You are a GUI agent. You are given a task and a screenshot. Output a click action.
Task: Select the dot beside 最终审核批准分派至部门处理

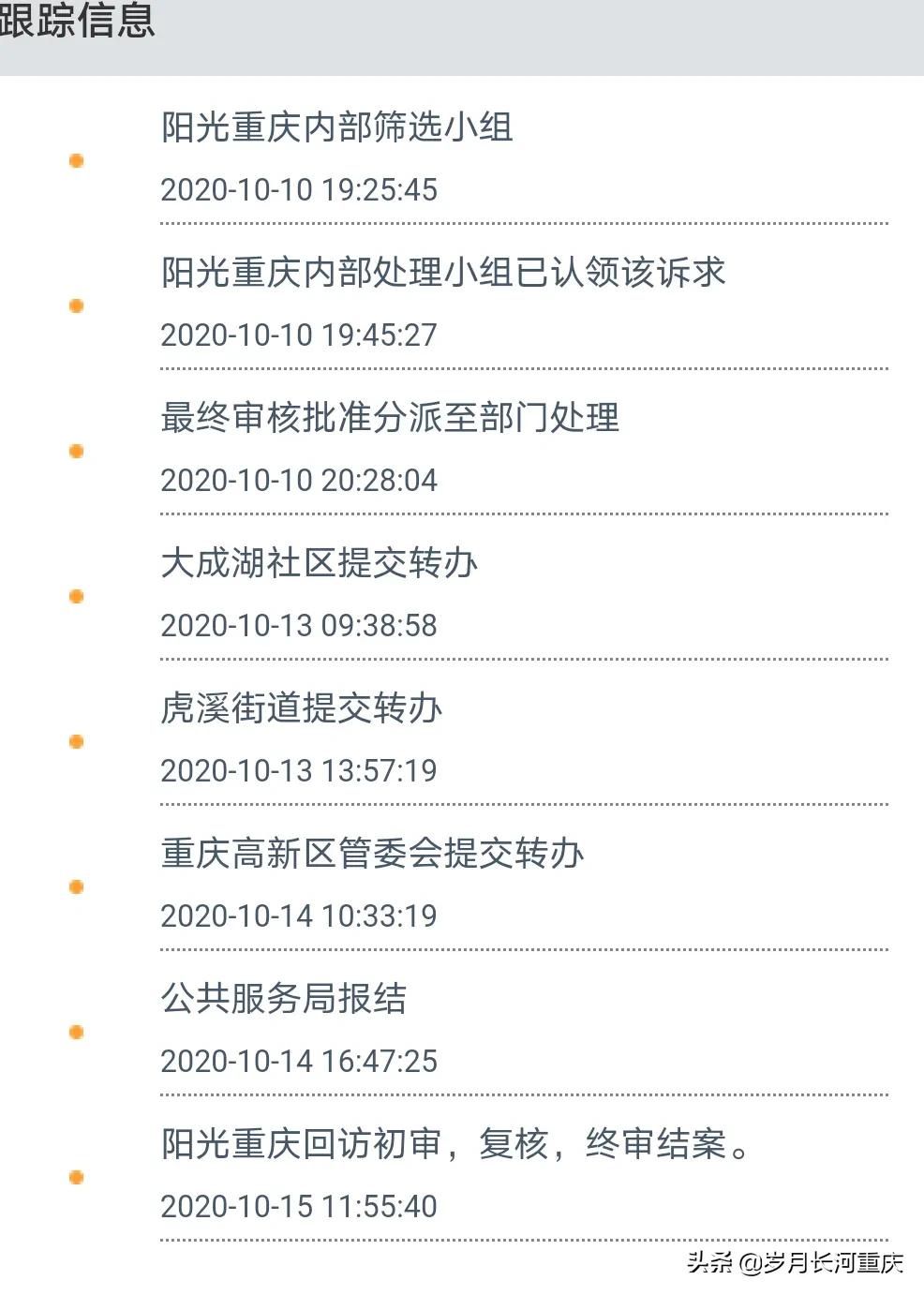tap(78, 451)
